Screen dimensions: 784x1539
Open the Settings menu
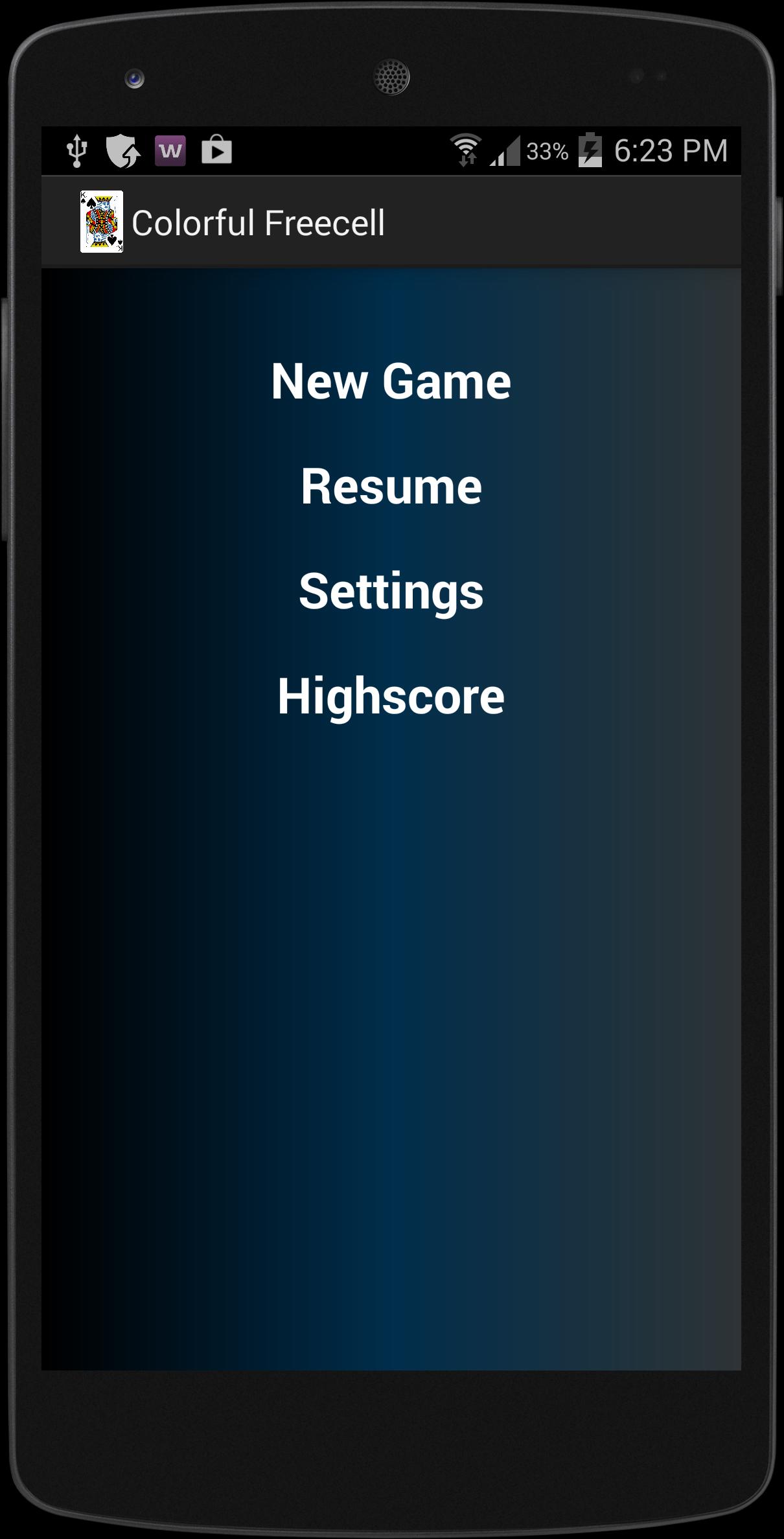(391, 592)
